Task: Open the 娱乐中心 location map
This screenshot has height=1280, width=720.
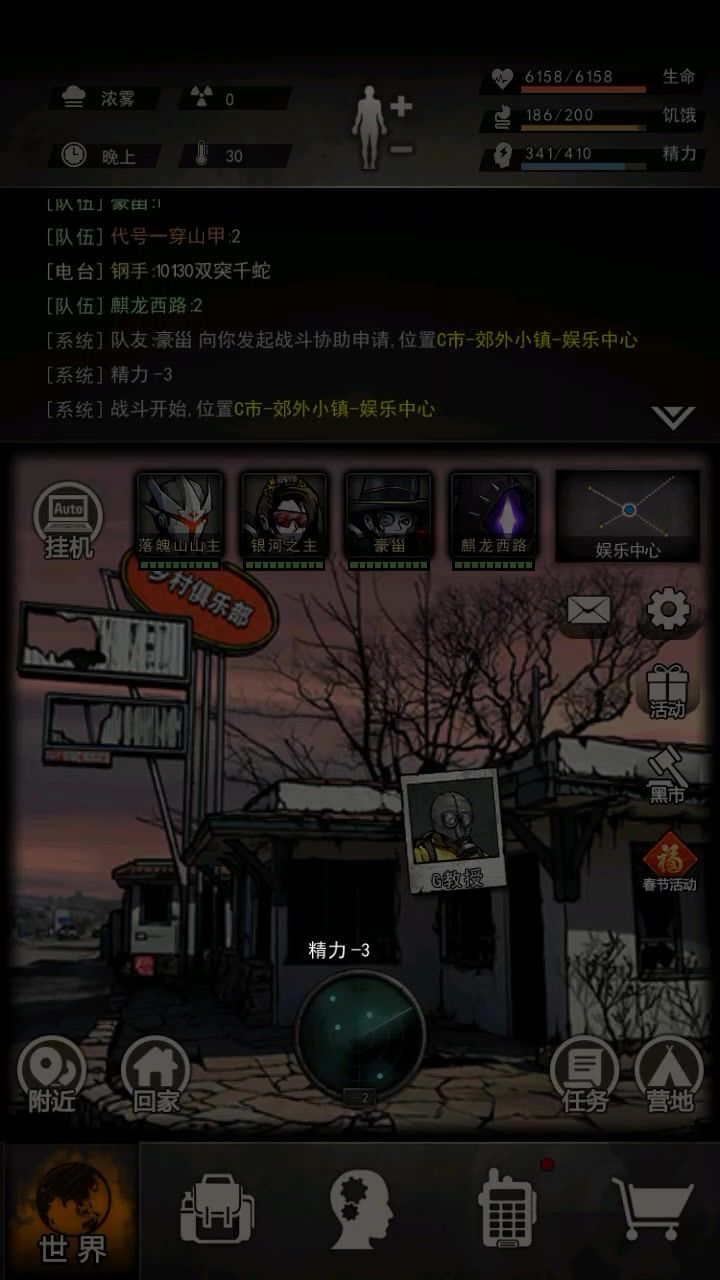Action: [x=628, y=517]
